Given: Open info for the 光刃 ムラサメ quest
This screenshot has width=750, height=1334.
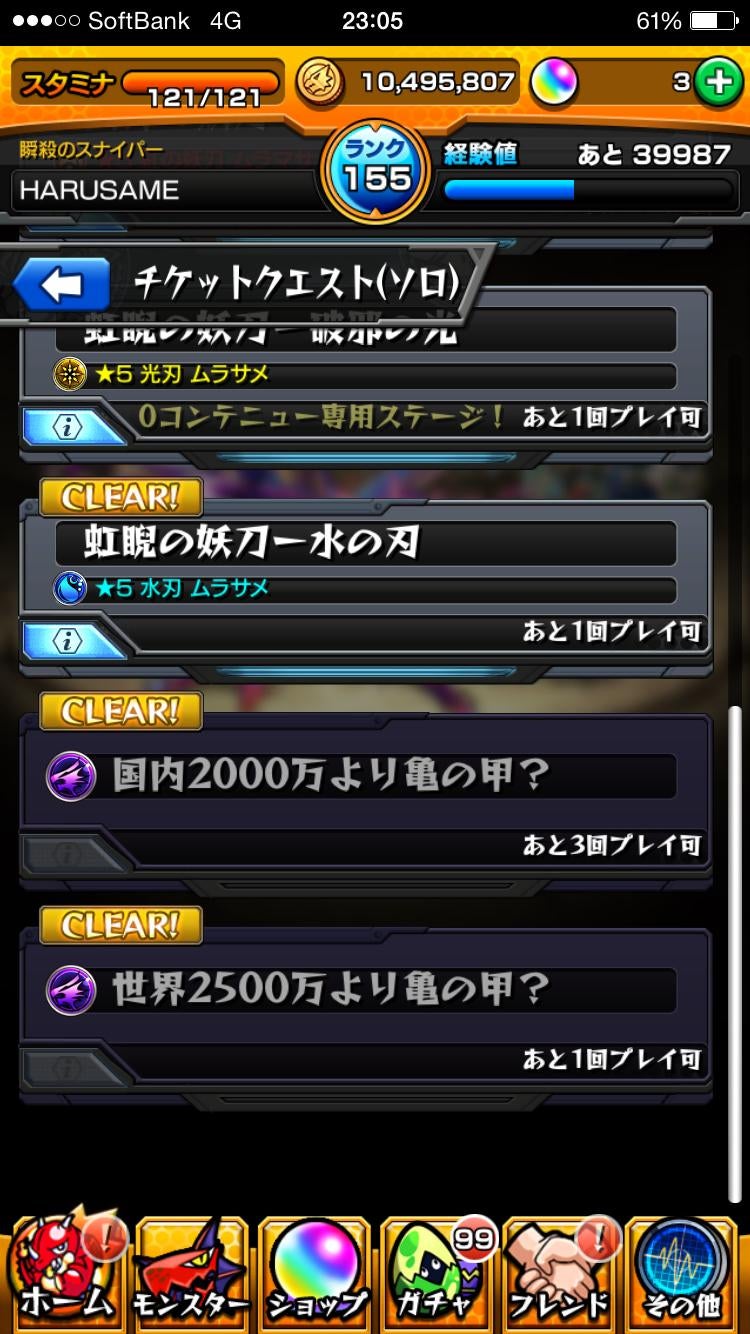Looking at the screenshot, I should click(70, 426).
